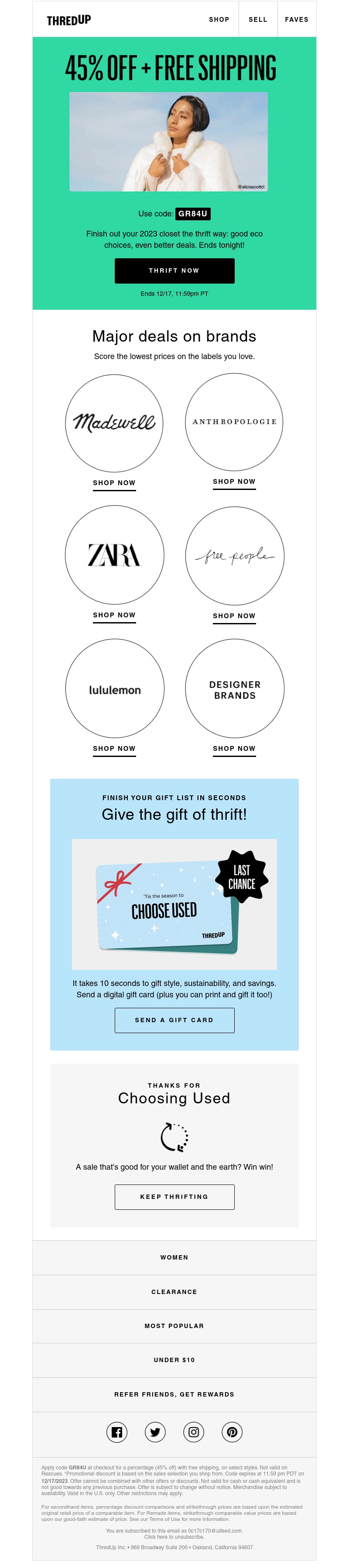Open the MOST POPULAR row
Image resolution: width=349 pixels, height=1568 pixels.
click(174, 1326)
